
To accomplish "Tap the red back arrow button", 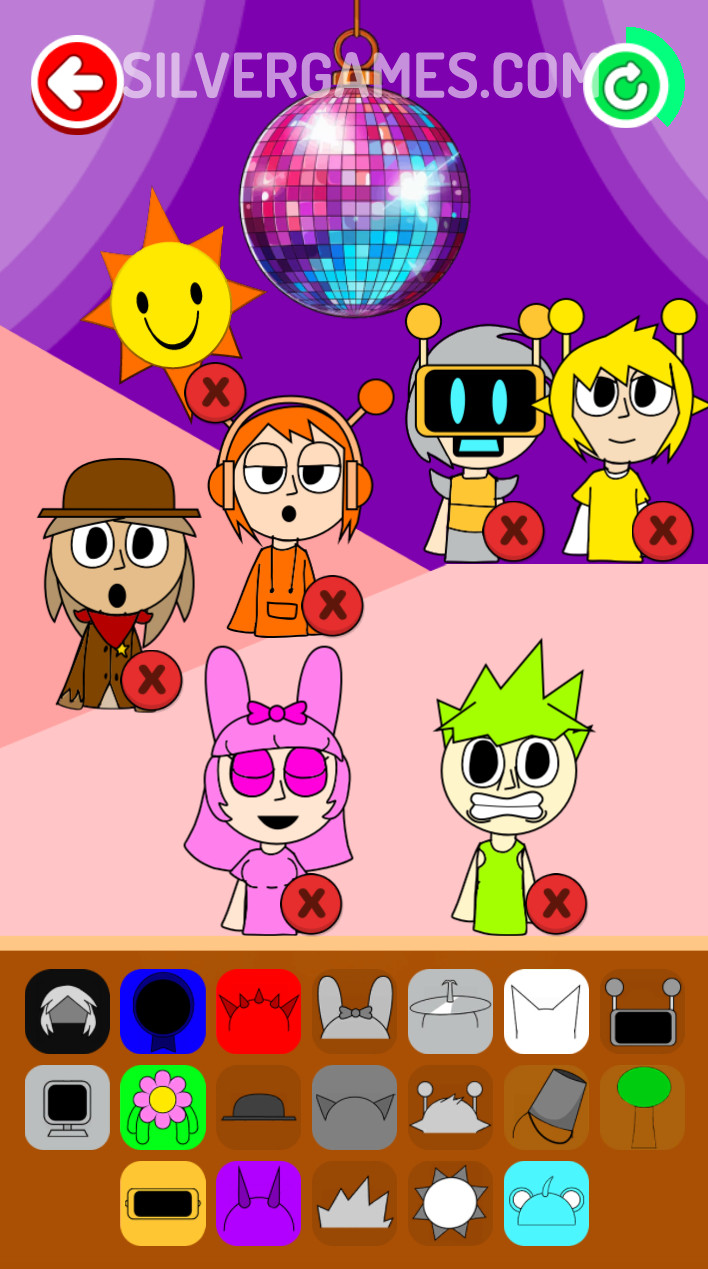I will [77, 84].
